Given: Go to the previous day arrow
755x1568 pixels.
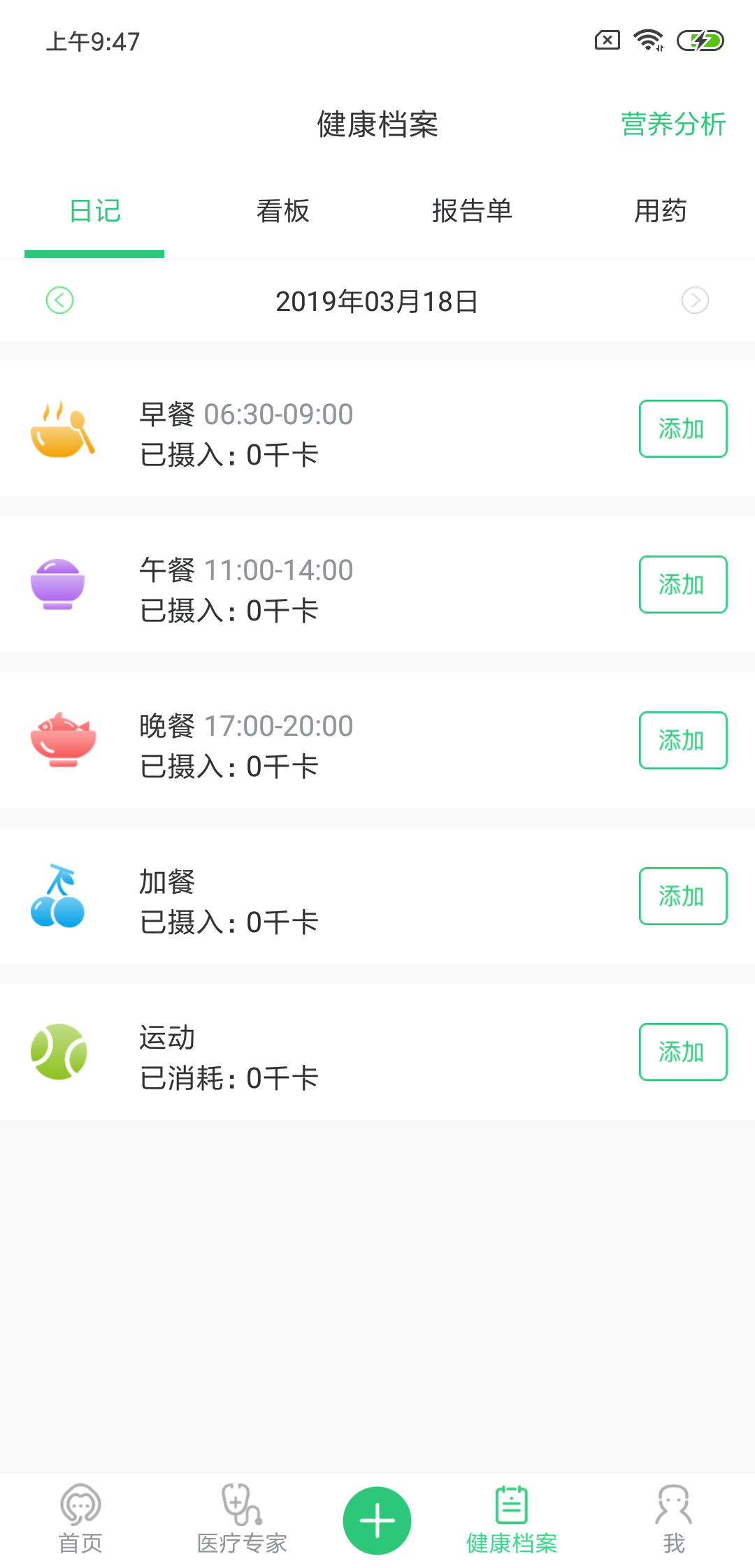Looking at the screenshot, I should pyautogui.click(x=60, y=300).
